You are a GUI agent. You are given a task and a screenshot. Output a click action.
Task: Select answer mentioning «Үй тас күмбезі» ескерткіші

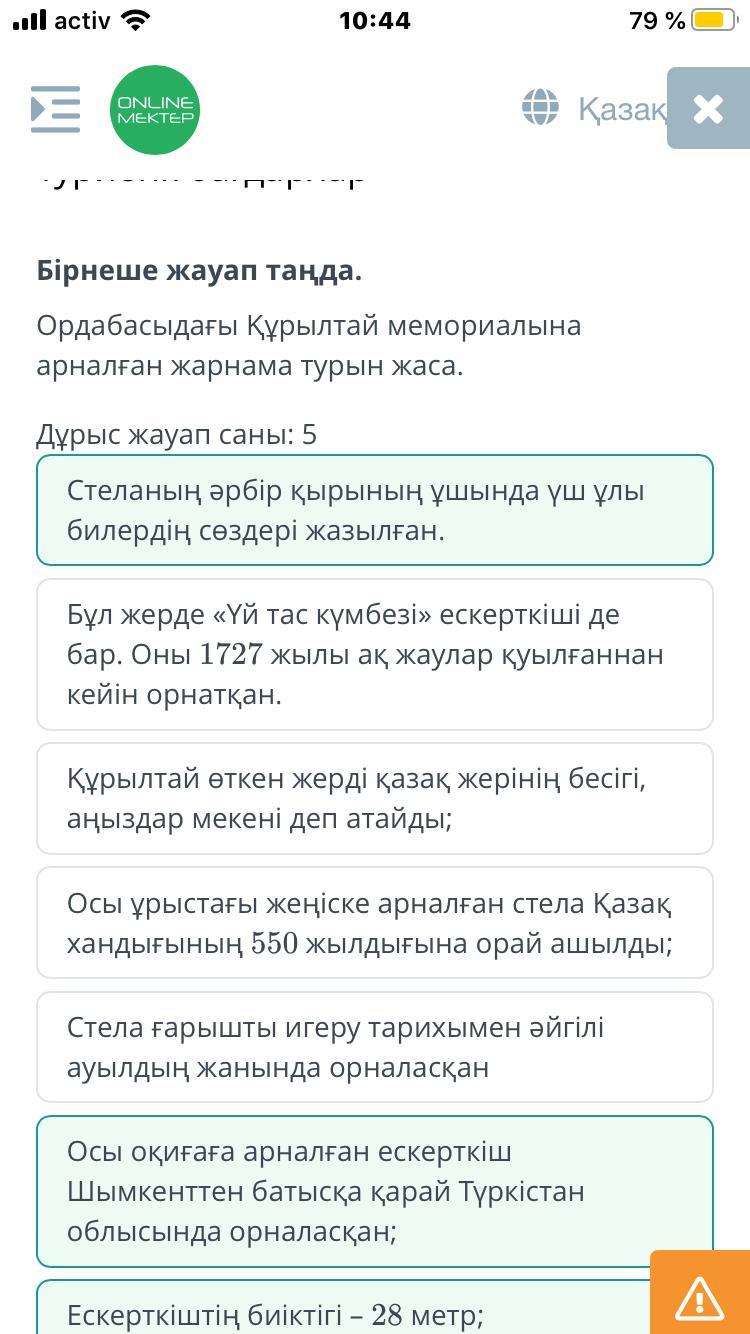click(x=375, y=654)
